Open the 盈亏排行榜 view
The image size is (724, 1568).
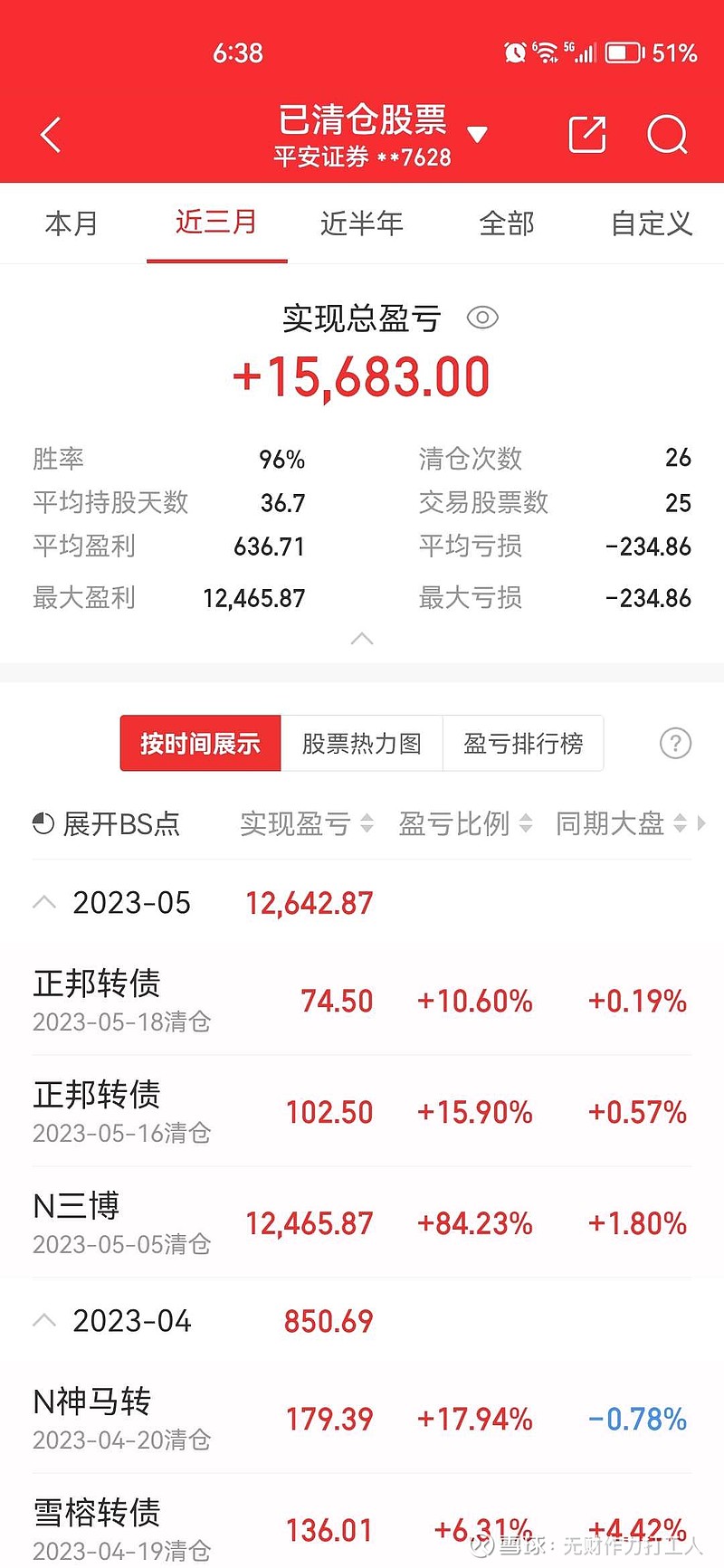523,744
